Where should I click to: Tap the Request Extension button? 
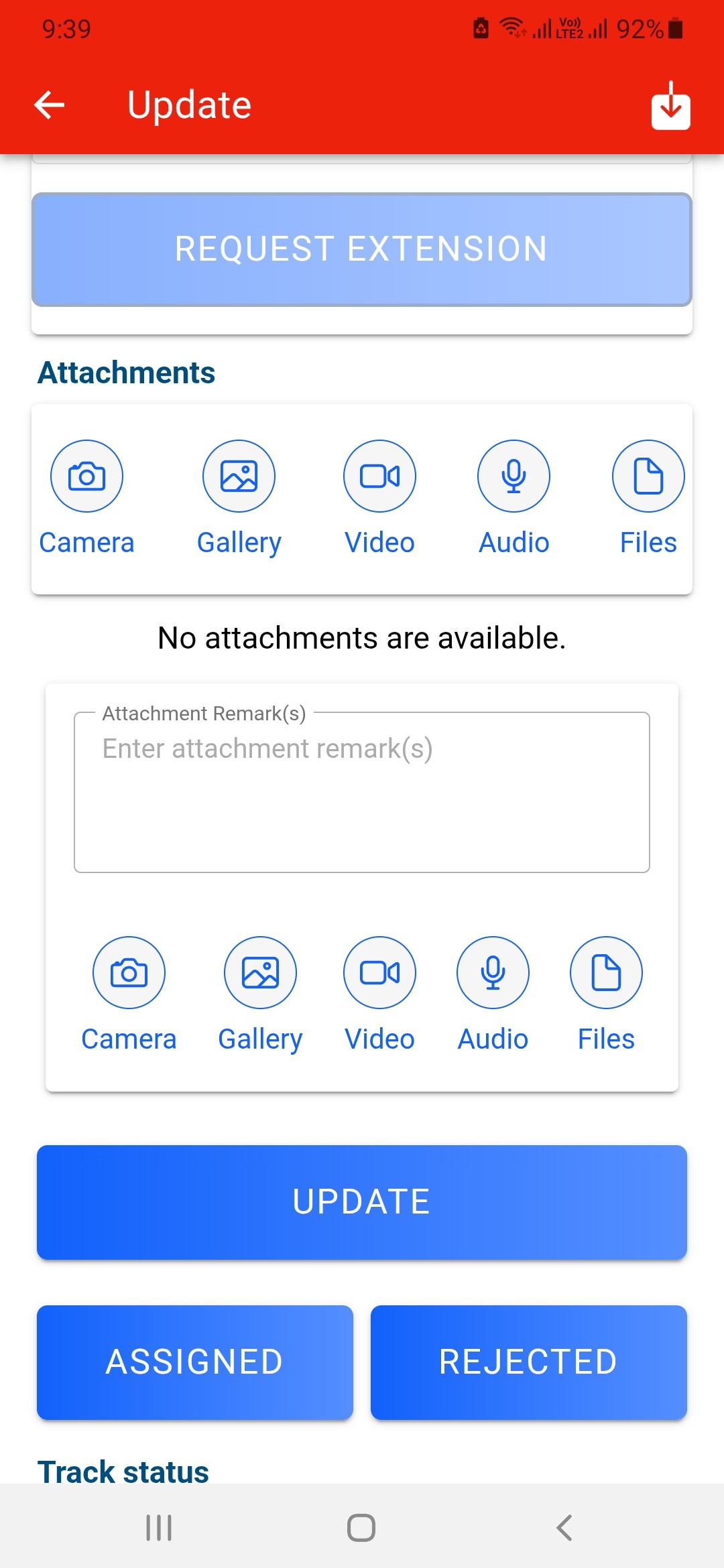[x=362, y=249]
